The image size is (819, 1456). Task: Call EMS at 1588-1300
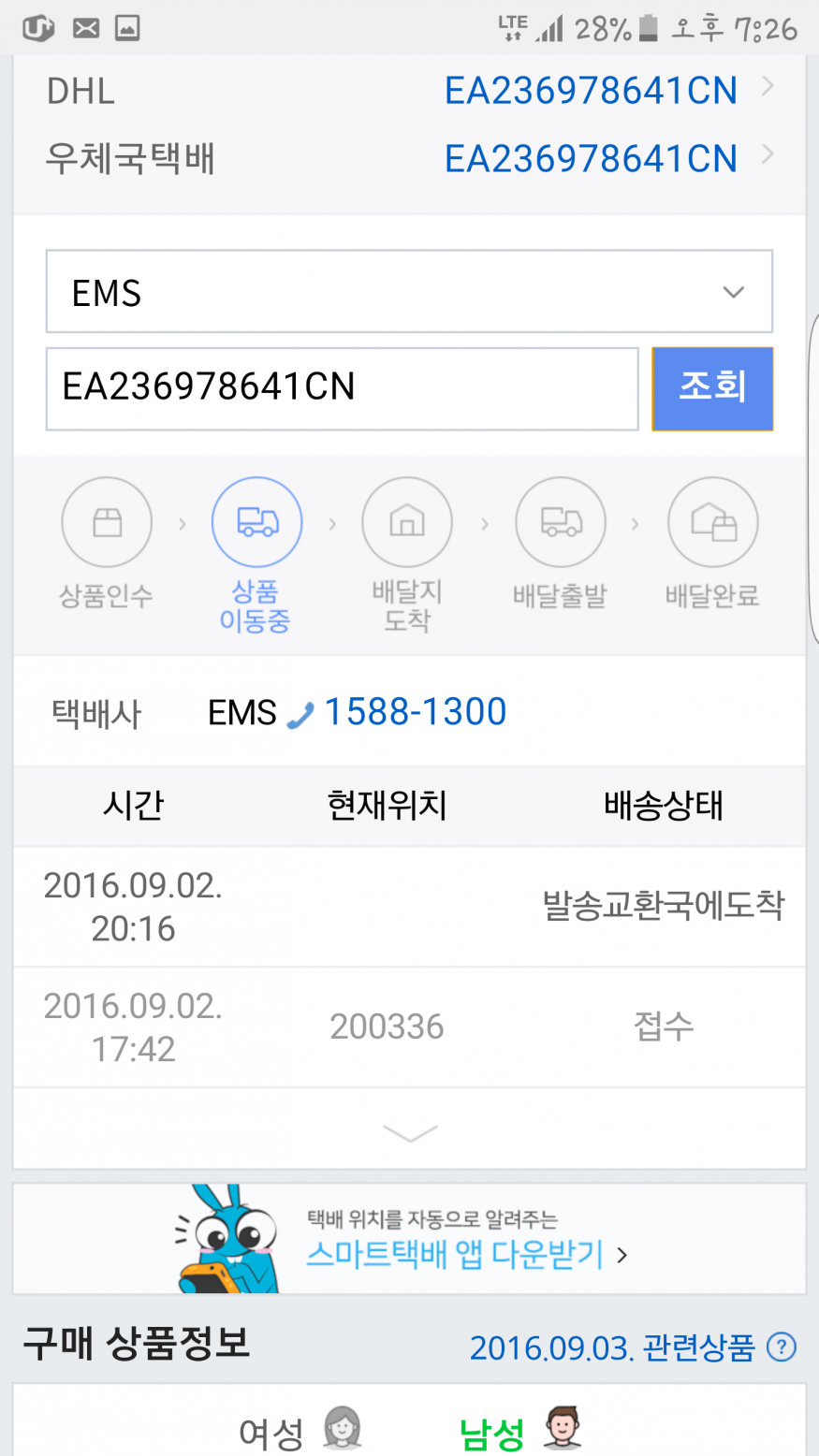click(415, 712)
